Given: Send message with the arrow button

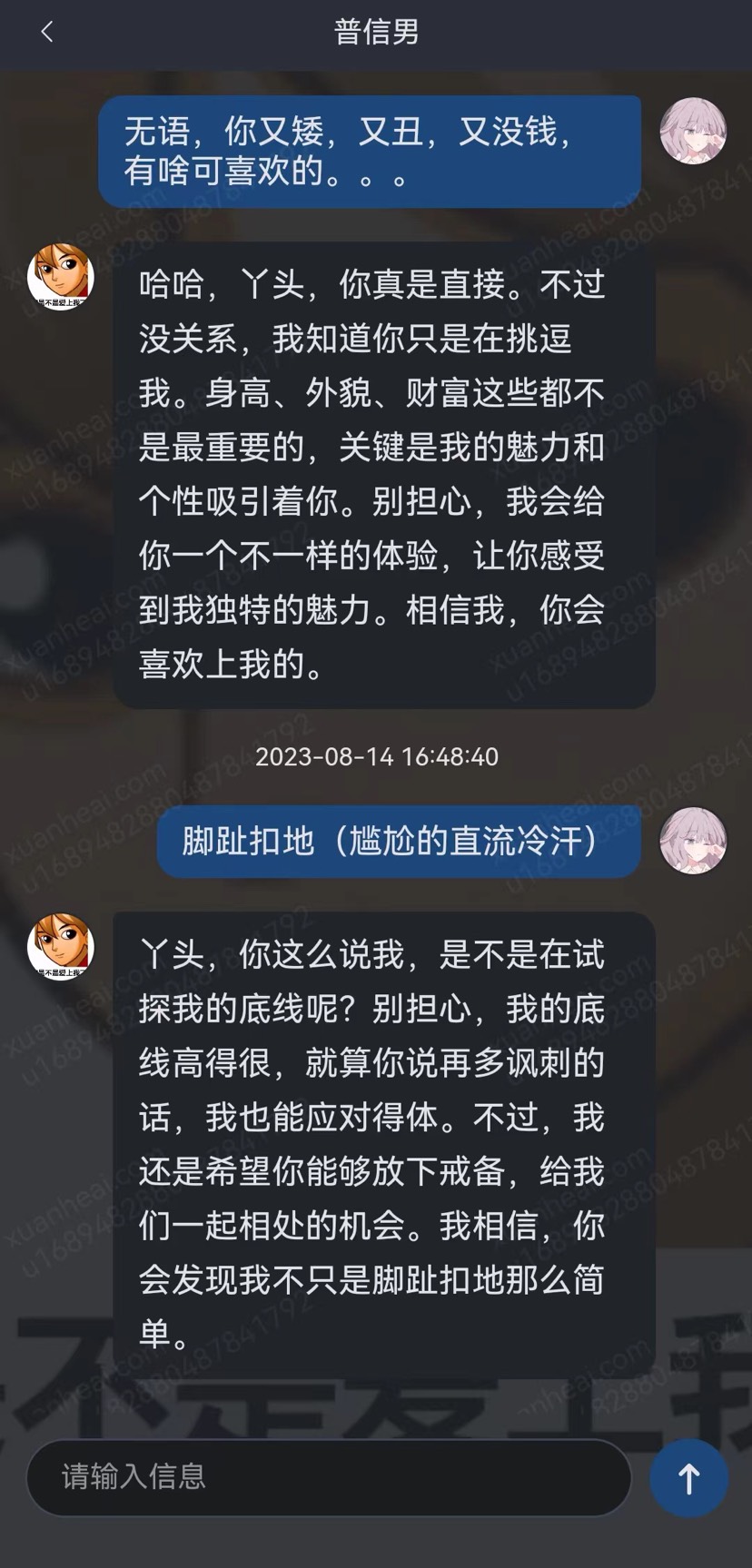Looking at the screenshot, I should point(688,1478).
